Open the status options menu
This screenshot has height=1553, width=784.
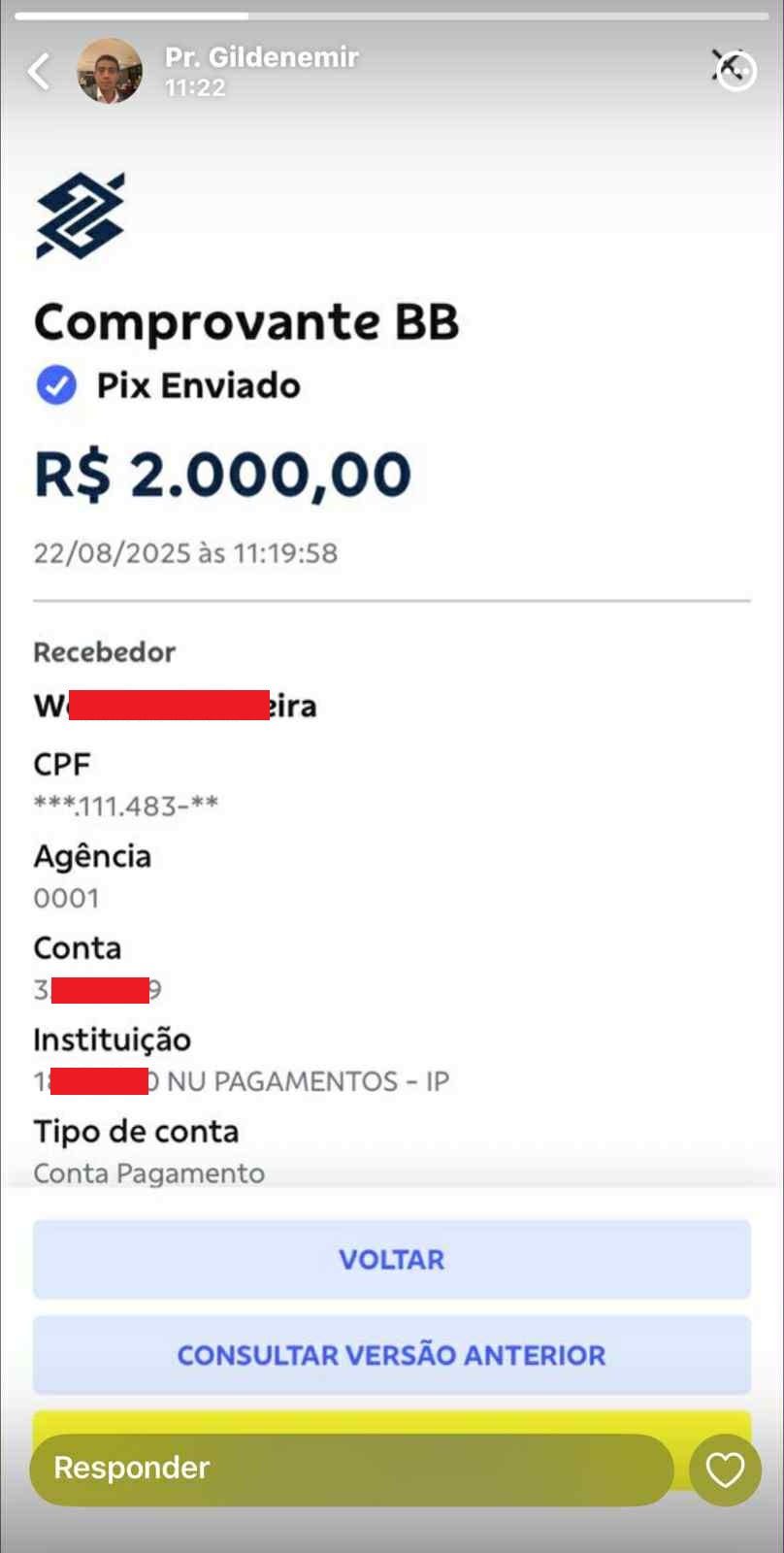click(x=734, y=70)
